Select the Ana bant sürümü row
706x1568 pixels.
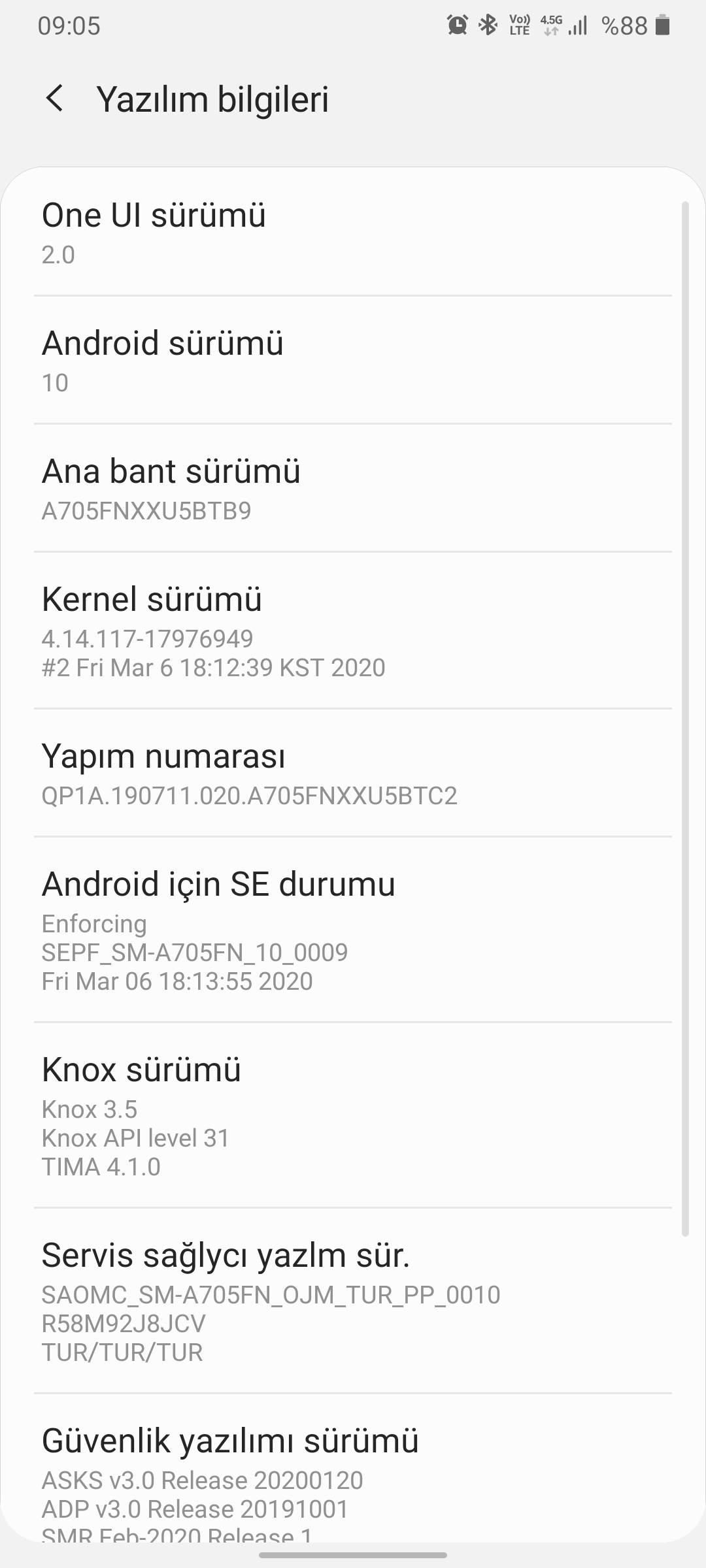[x=353, y=488]
